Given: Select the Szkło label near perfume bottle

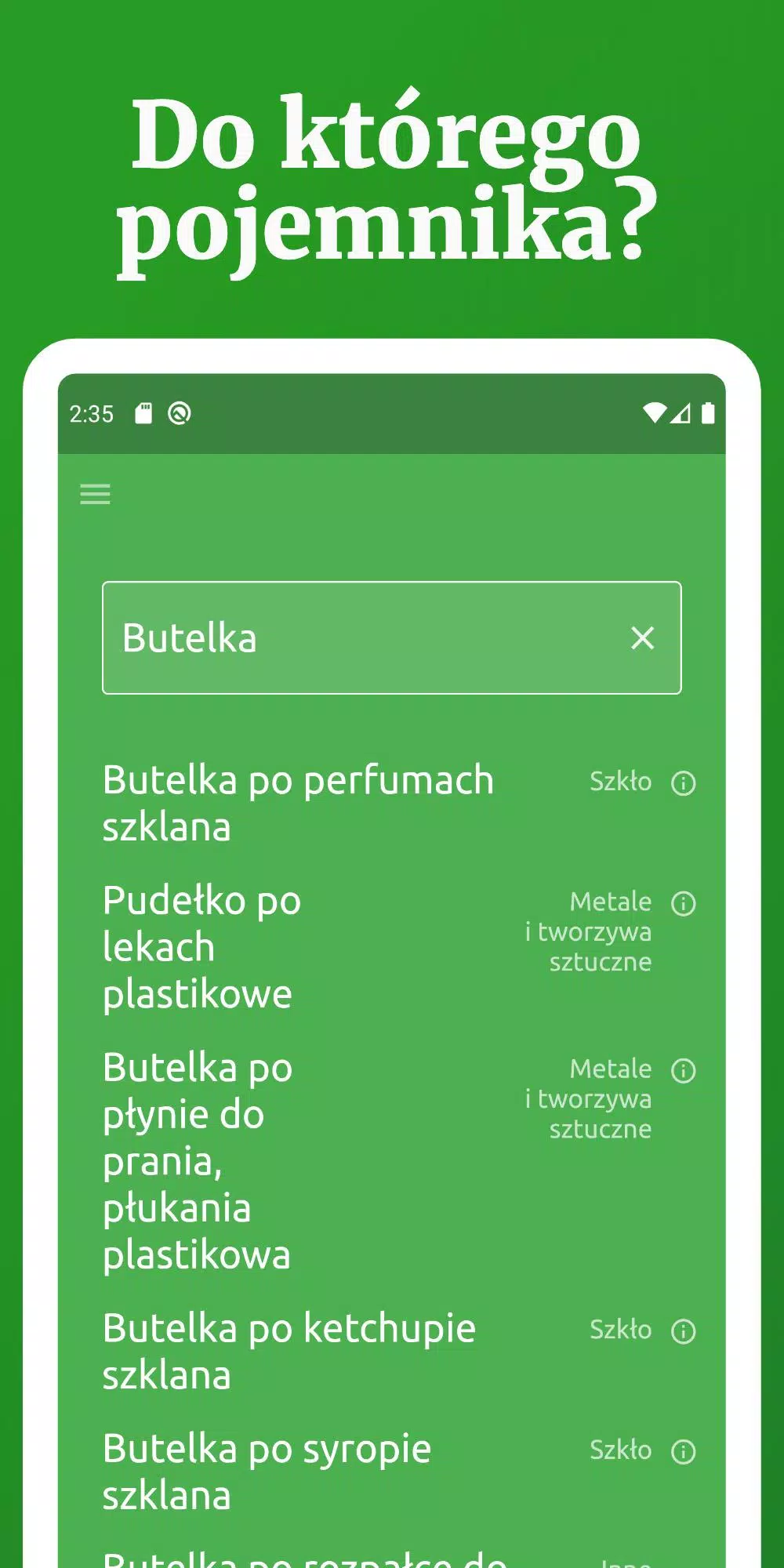Looking at the screenshot, I should pos(622,782).
